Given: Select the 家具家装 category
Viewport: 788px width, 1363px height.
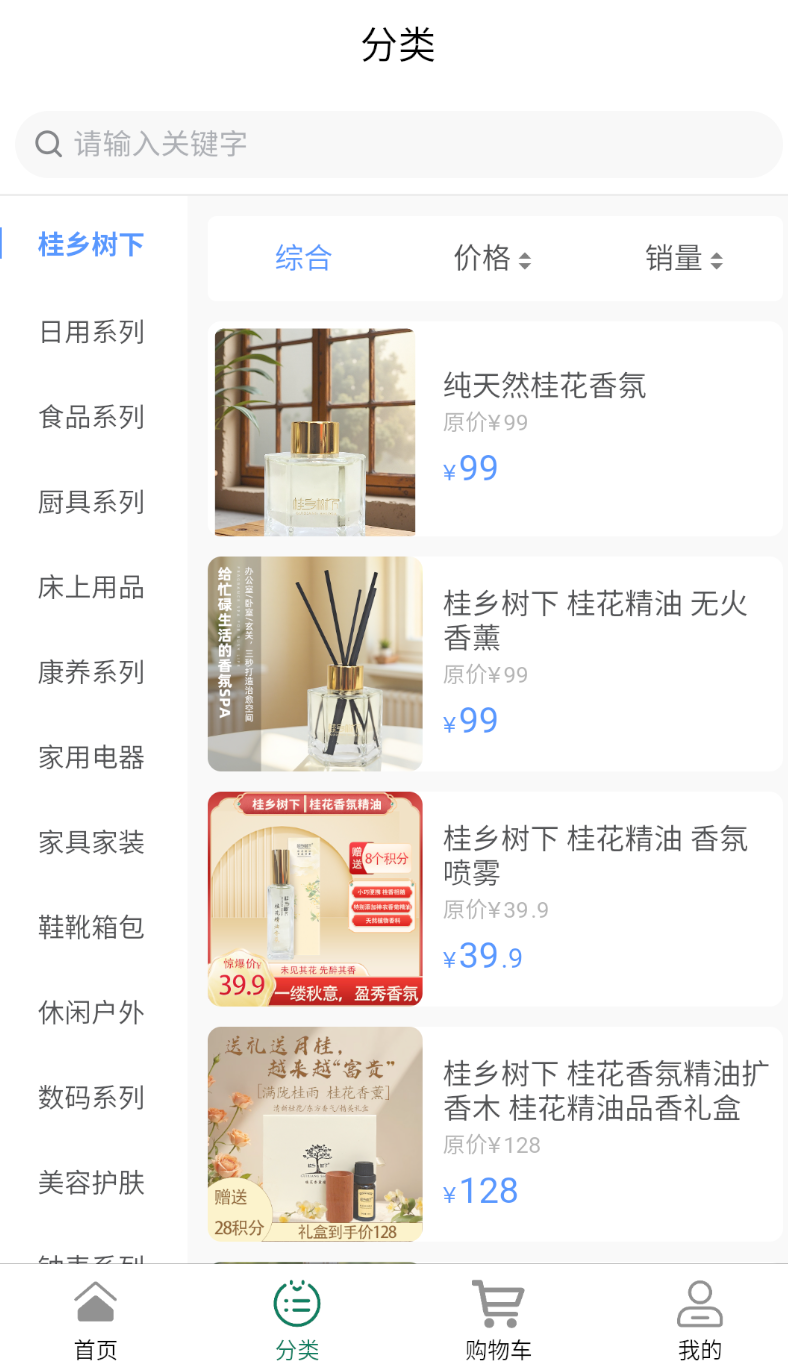Looking at the screenshot, I should [92, 842].
